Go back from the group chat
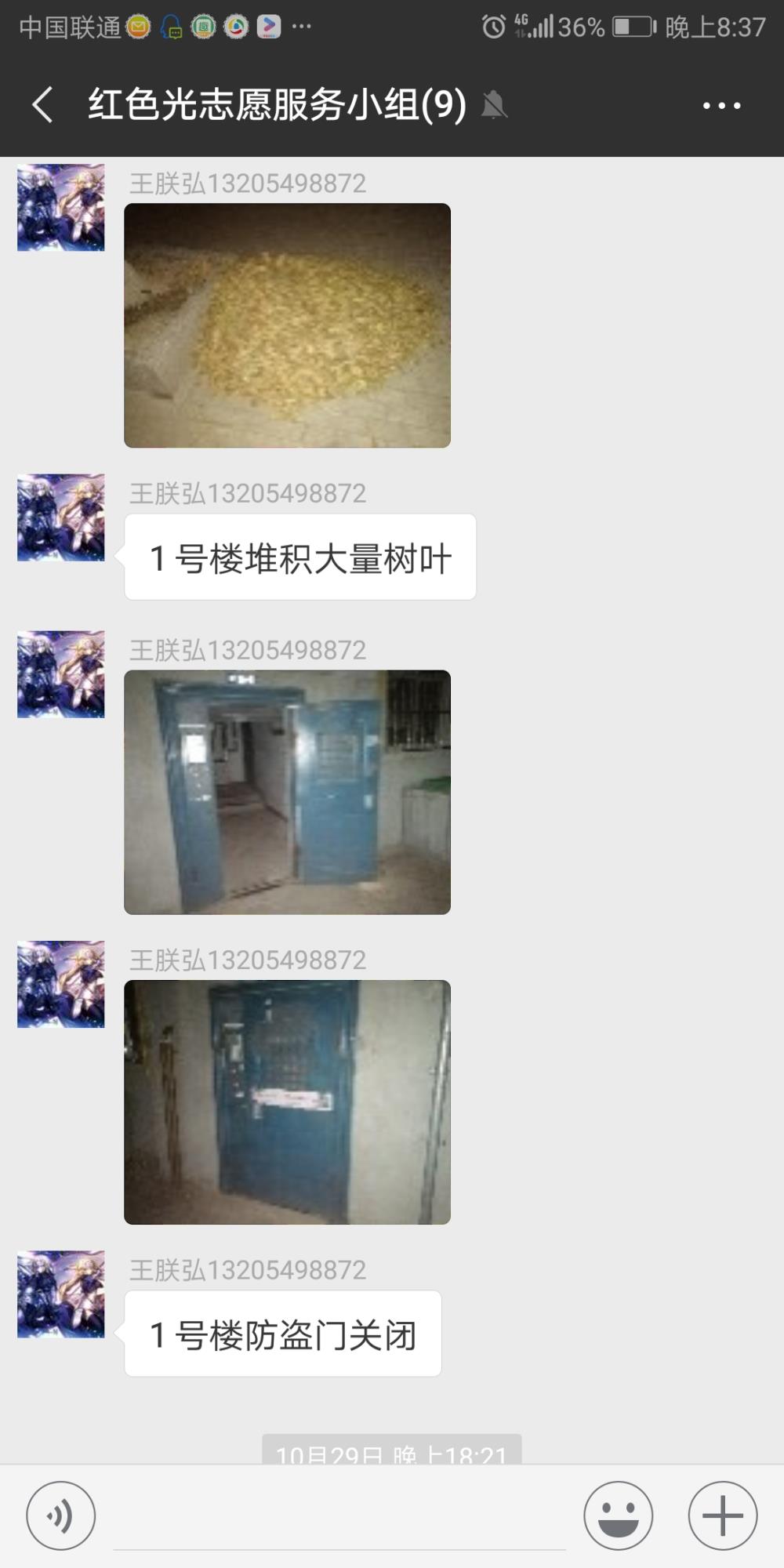784x1568 pixels. pos(42,105)
